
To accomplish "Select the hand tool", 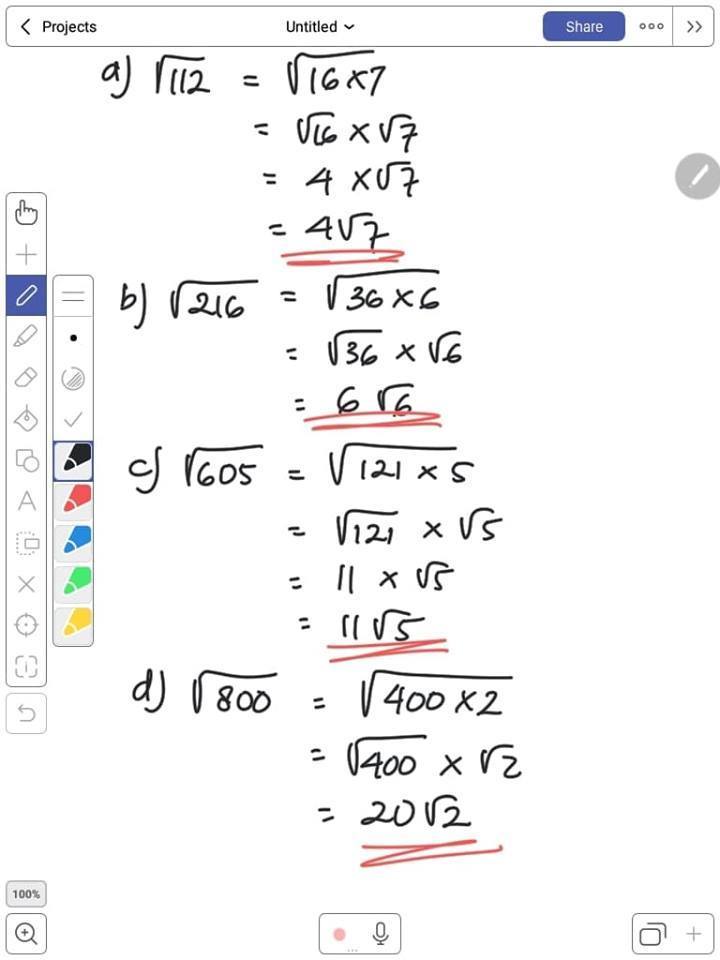I will coord(26,213).
